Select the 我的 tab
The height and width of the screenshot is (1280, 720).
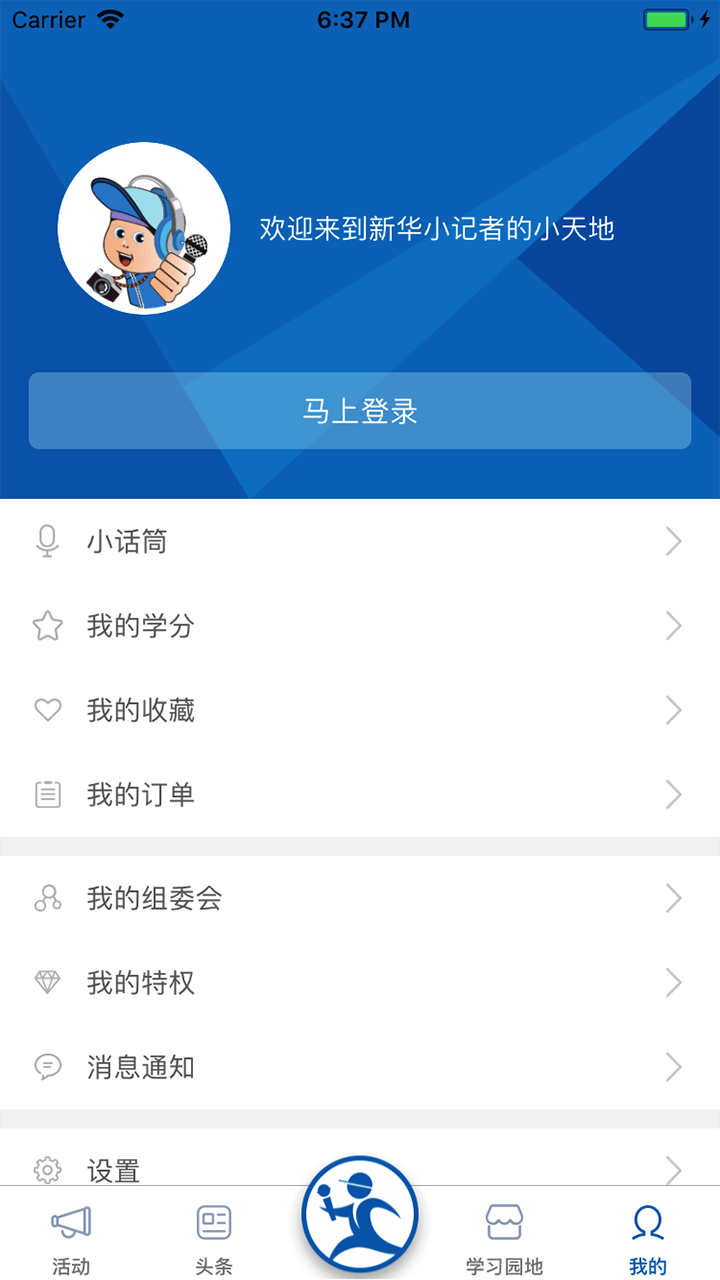[x=648, y=1239]
